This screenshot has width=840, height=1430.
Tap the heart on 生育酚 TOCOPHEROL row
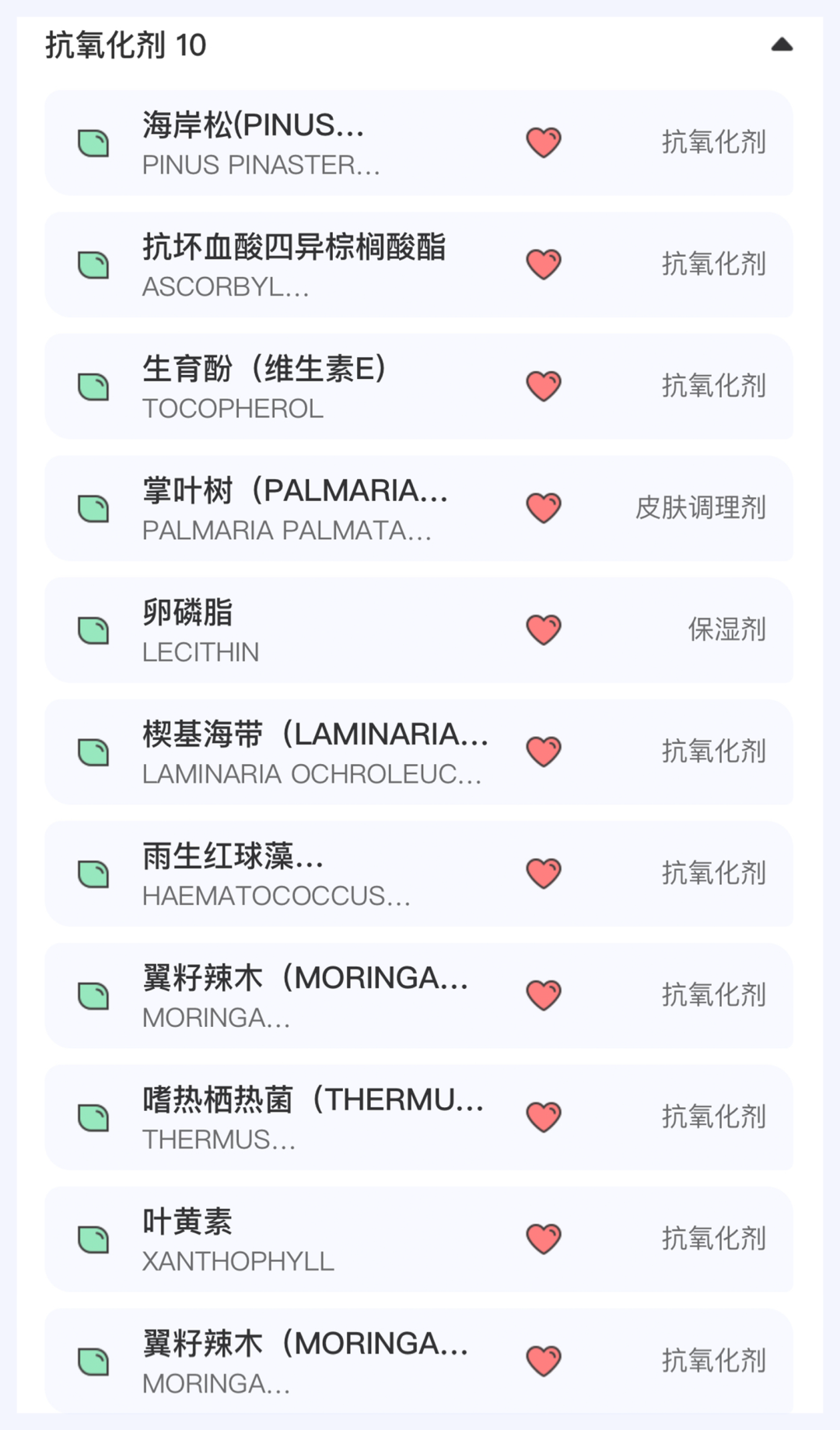544,387
